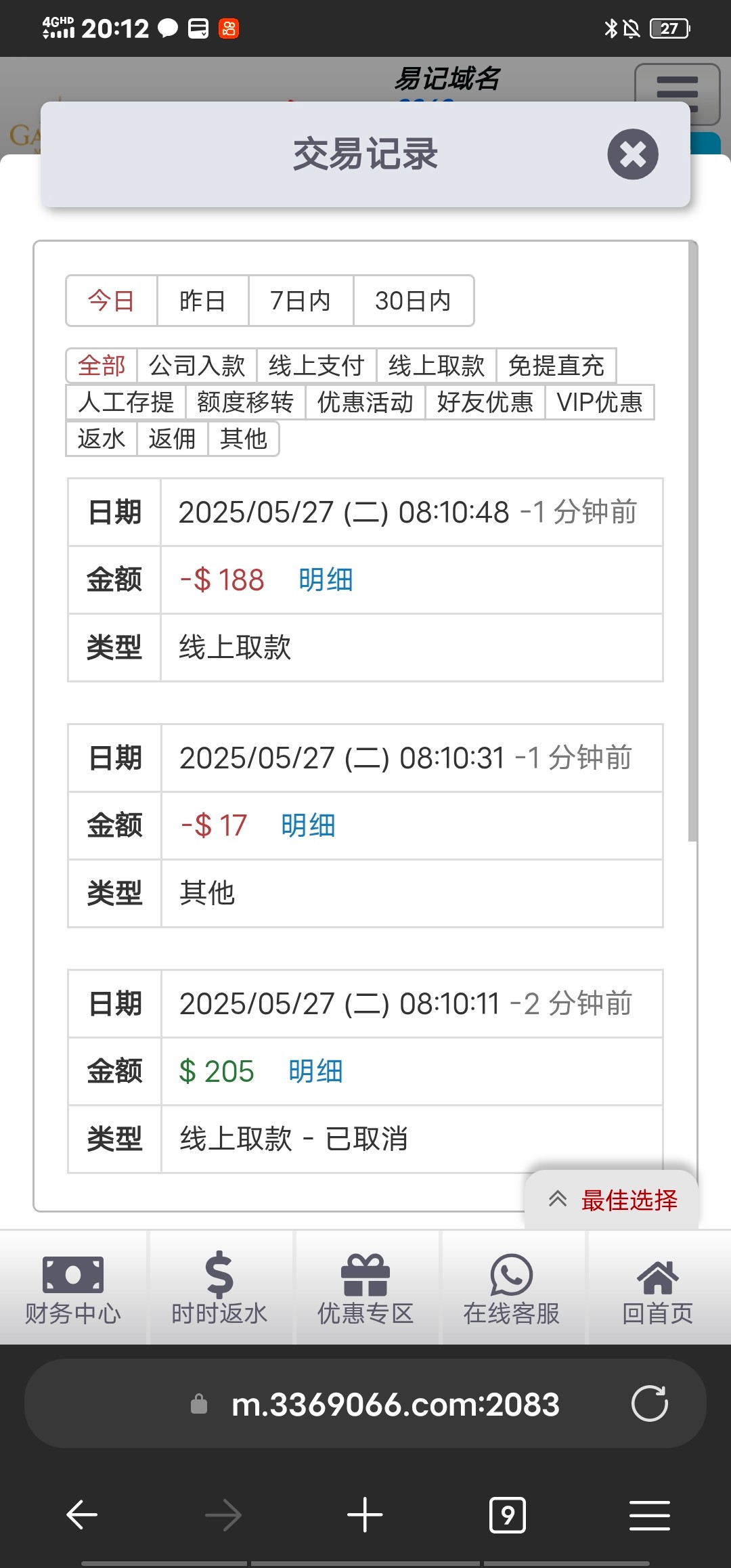
Task: Show 返水 records only
Action: click(x=102, y=439)
